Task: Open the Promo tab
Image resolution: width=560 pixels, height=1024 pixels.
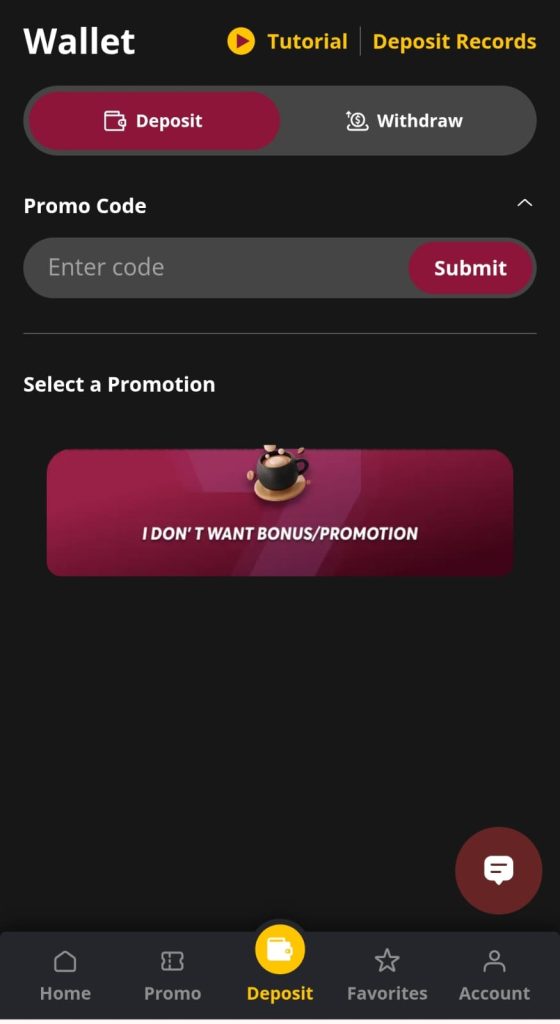Action: (x=172, y=976)
